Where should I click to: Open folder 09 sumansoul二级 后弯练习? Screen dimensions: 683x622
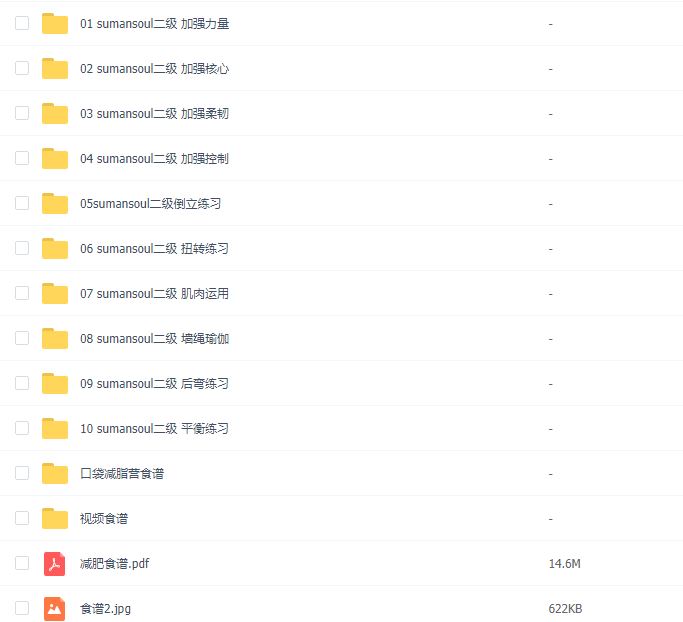point(154,383)
